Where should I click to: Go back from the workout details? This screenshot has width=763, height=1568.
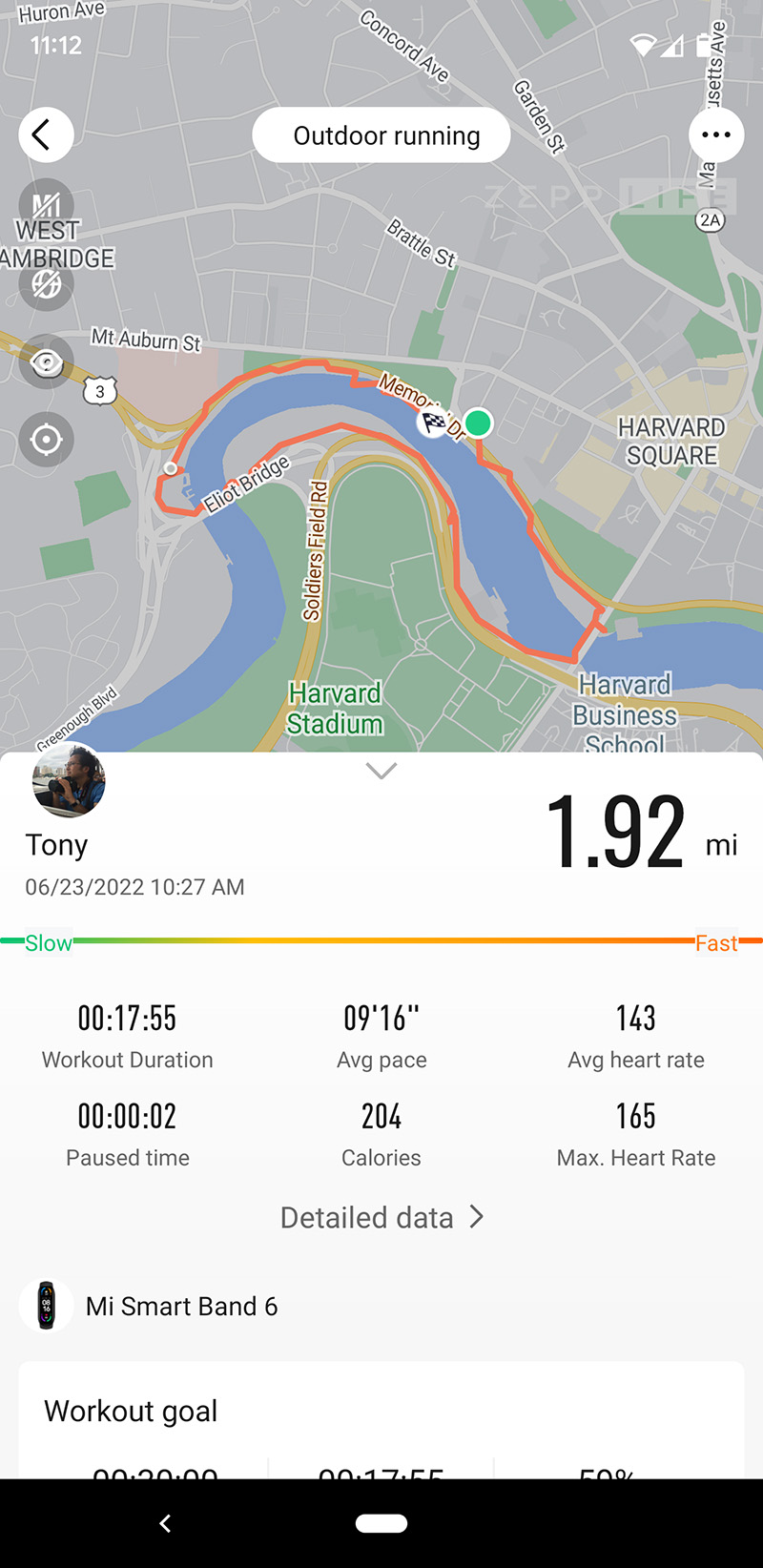(x=46, y=135)
